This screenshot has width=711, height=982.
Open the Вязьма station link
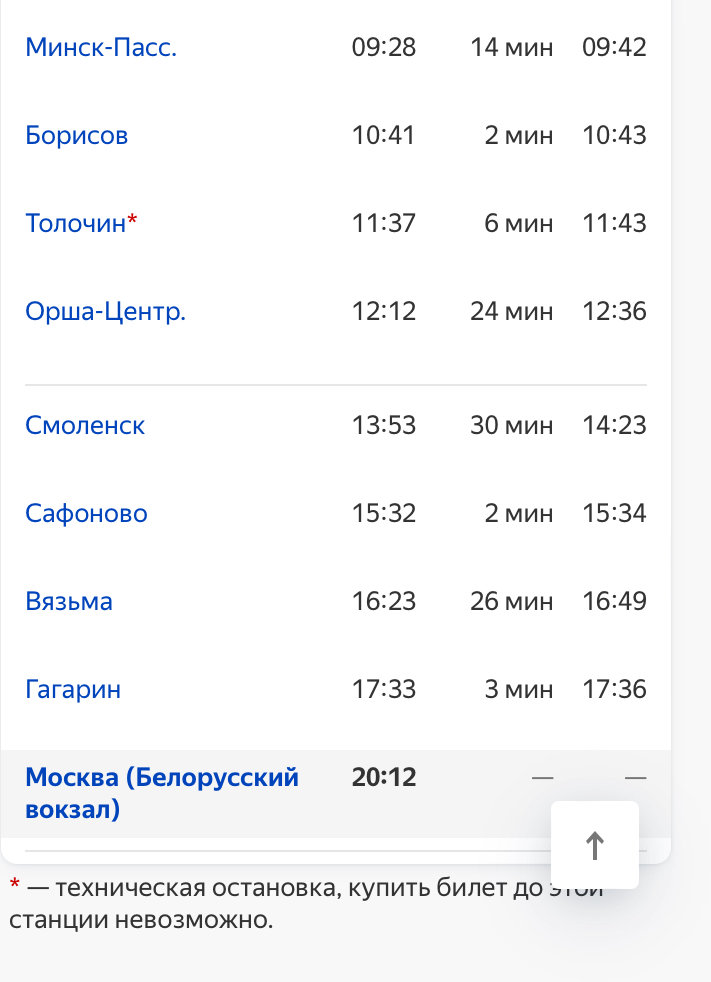69,601
